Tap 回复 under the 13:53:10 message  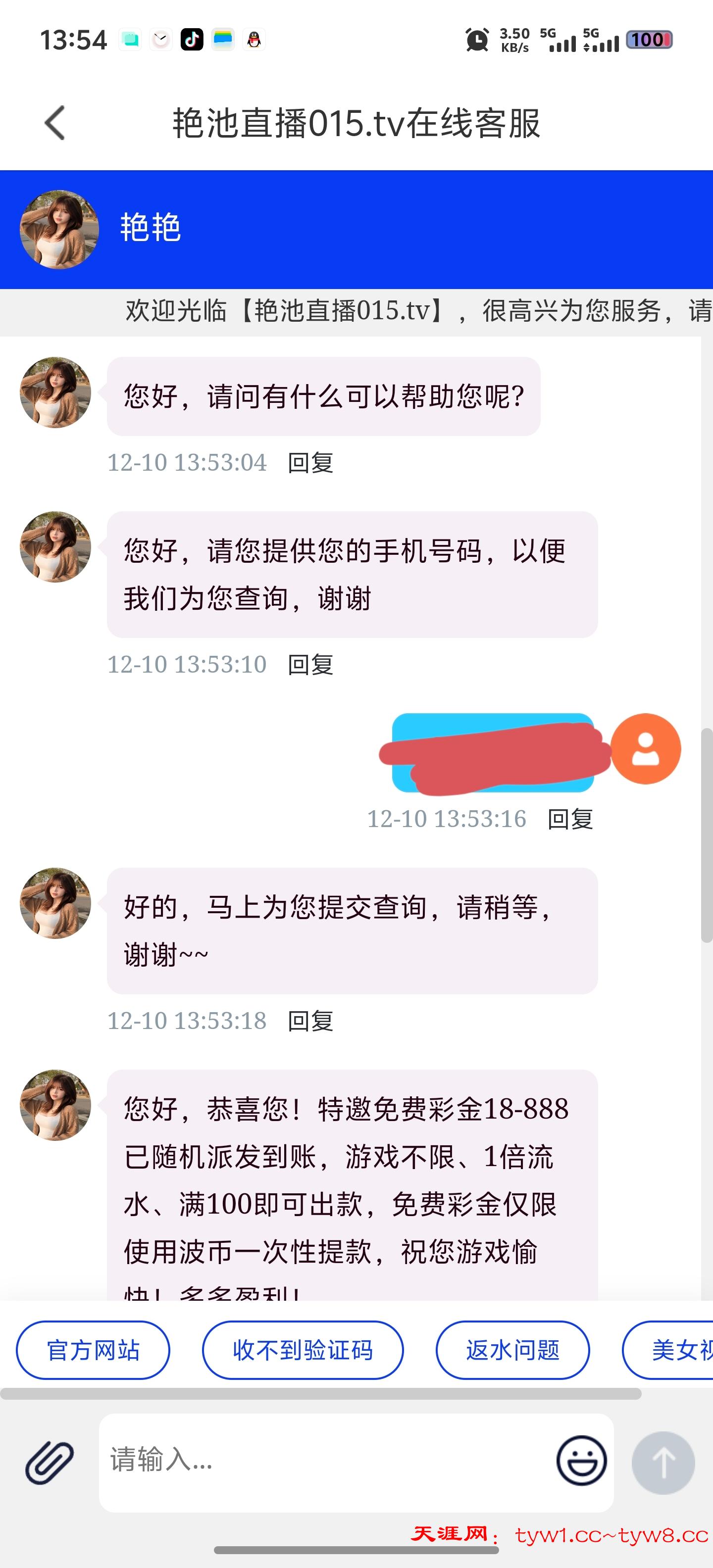310,665
